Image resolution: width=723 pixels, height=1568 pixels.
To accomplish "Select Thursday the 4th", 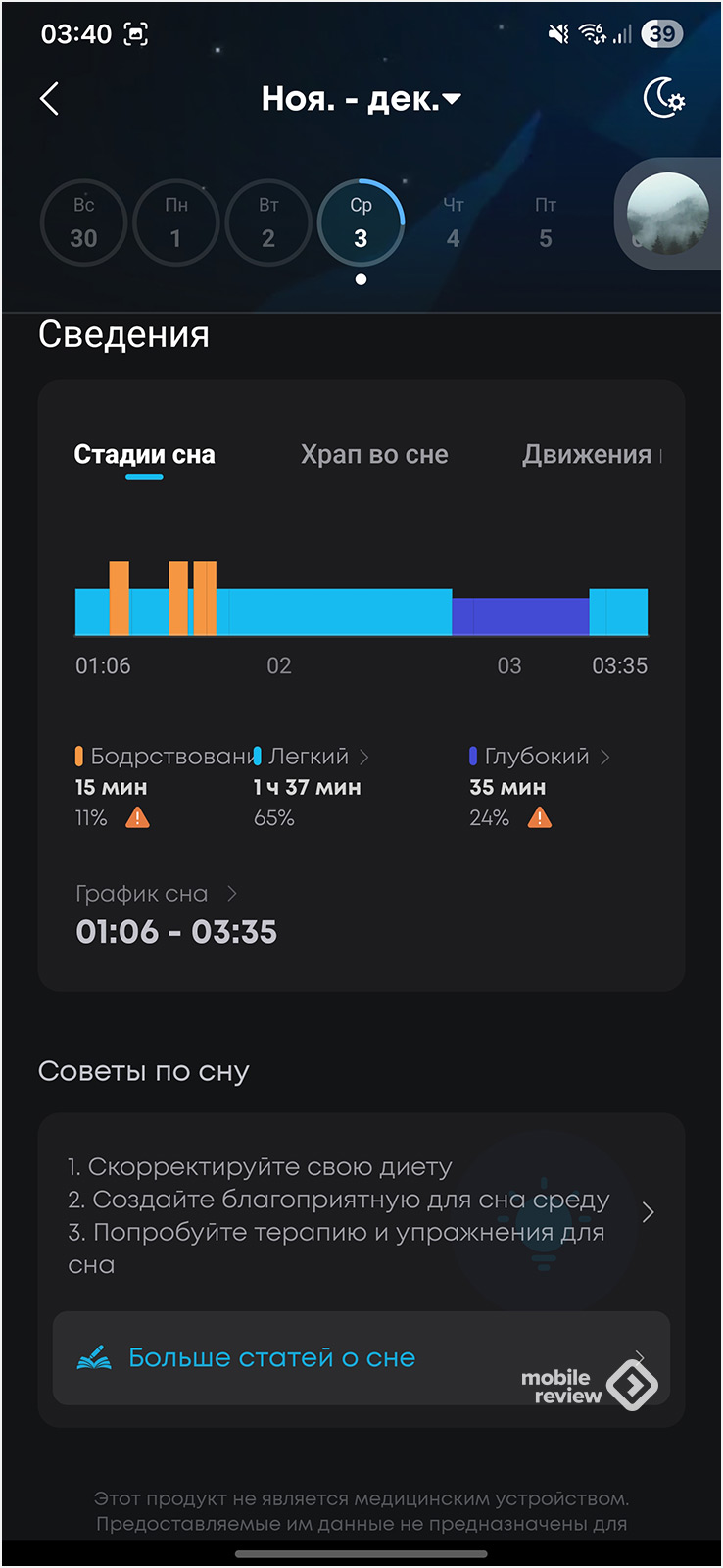I will (x=453, y=223).
